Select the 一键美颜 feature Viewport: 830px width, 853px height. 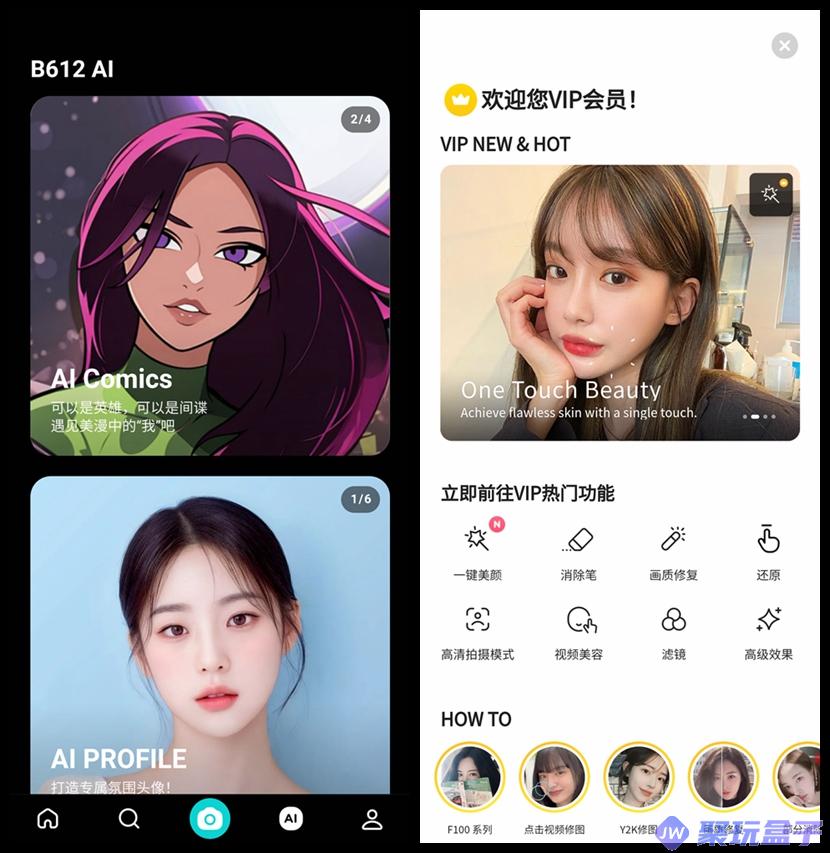477,549
